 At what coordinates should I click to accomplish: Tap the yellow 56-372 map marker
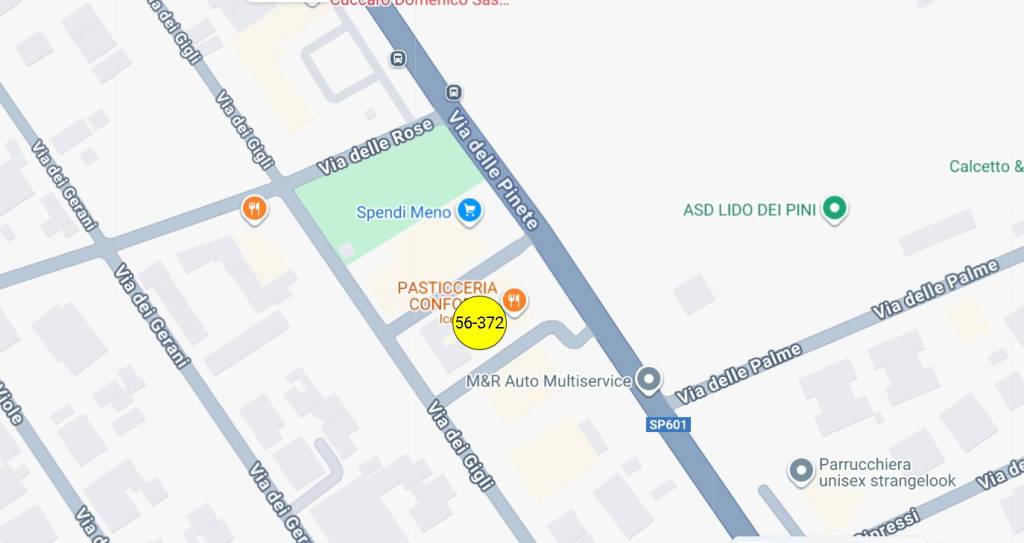480,323
